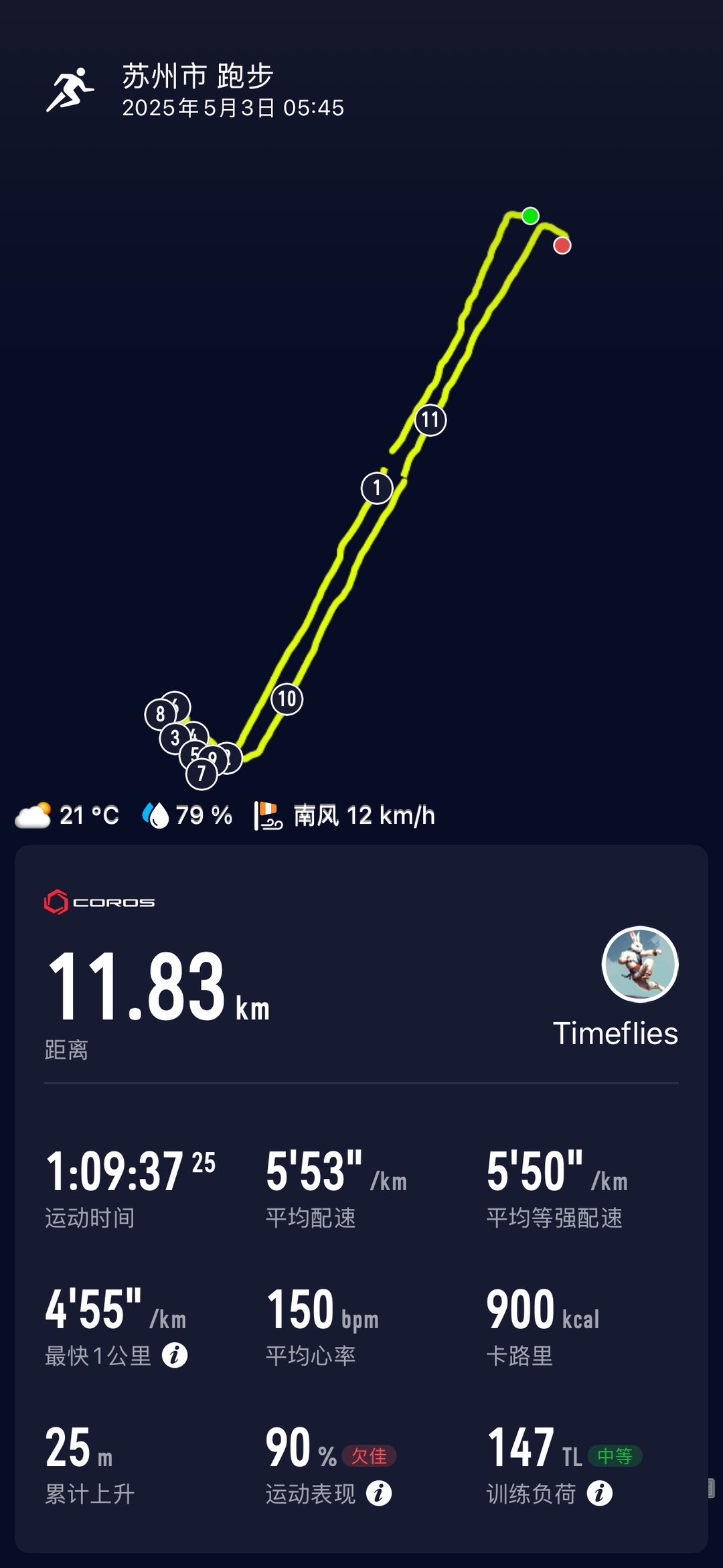Open info for 训练负荷 training load

click(600, 1493)
